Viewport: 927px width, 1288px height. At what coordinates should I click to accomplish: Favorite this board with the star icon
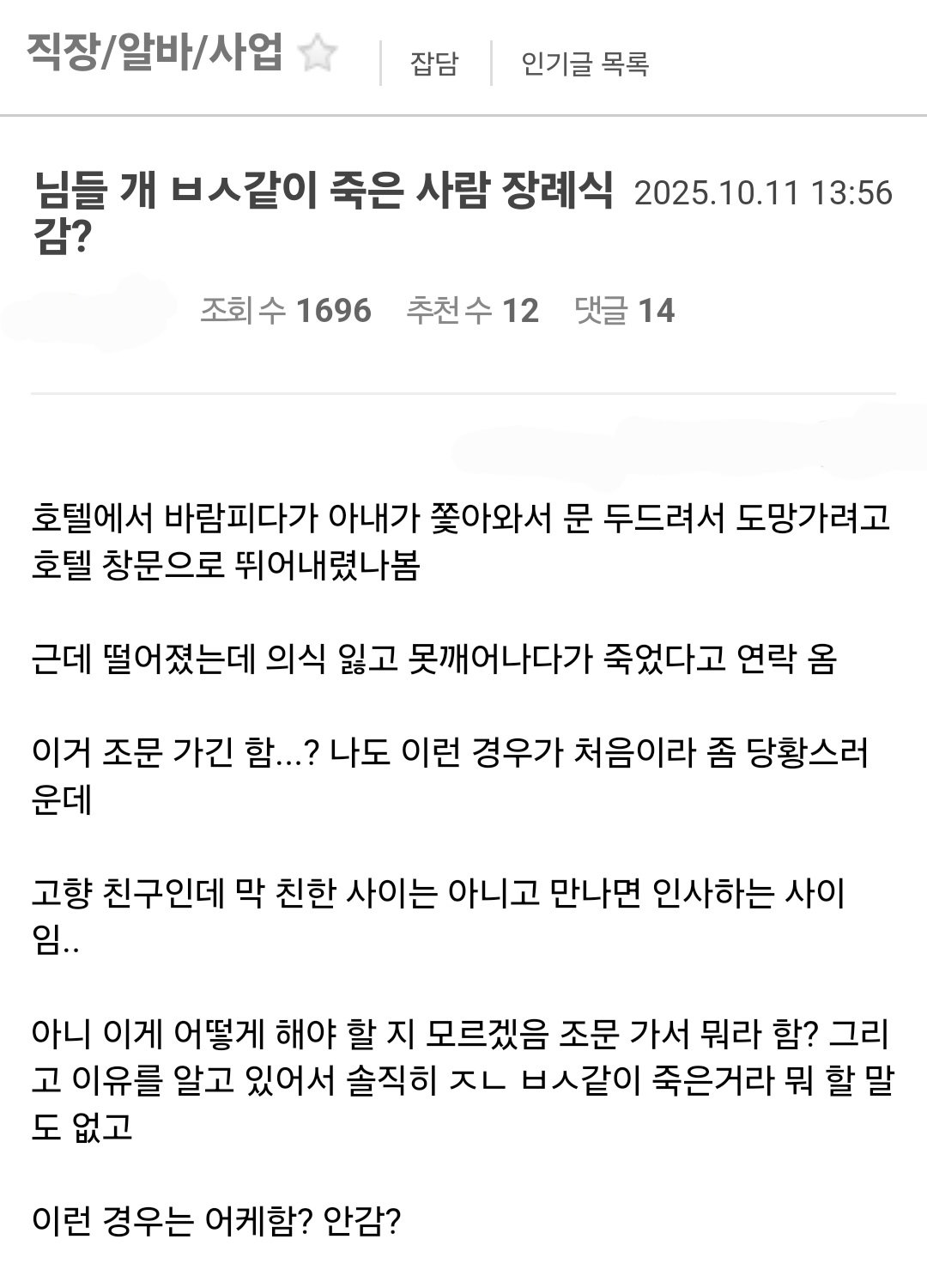point(318,55)
